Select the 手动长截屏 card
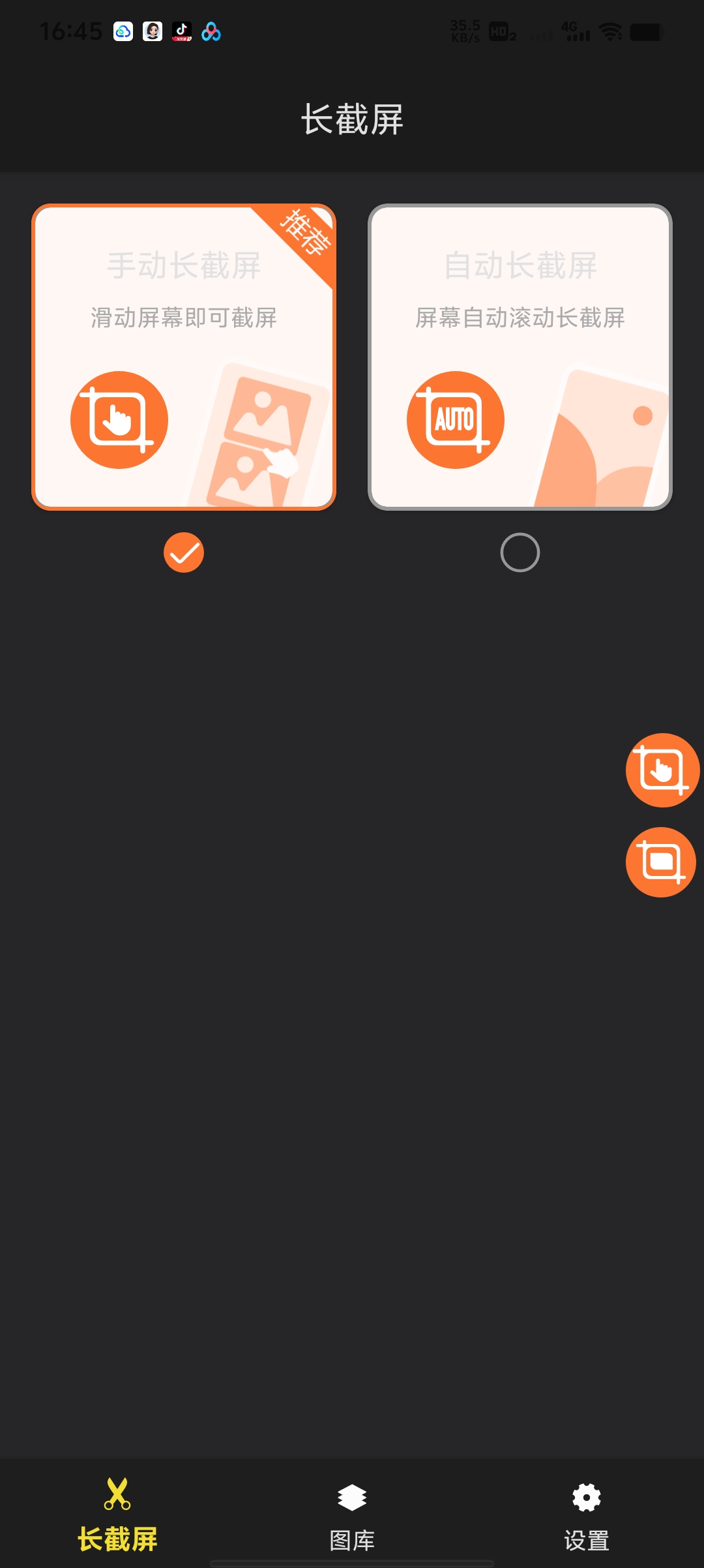Screen dimensions: 704x1568 point(184,357)
